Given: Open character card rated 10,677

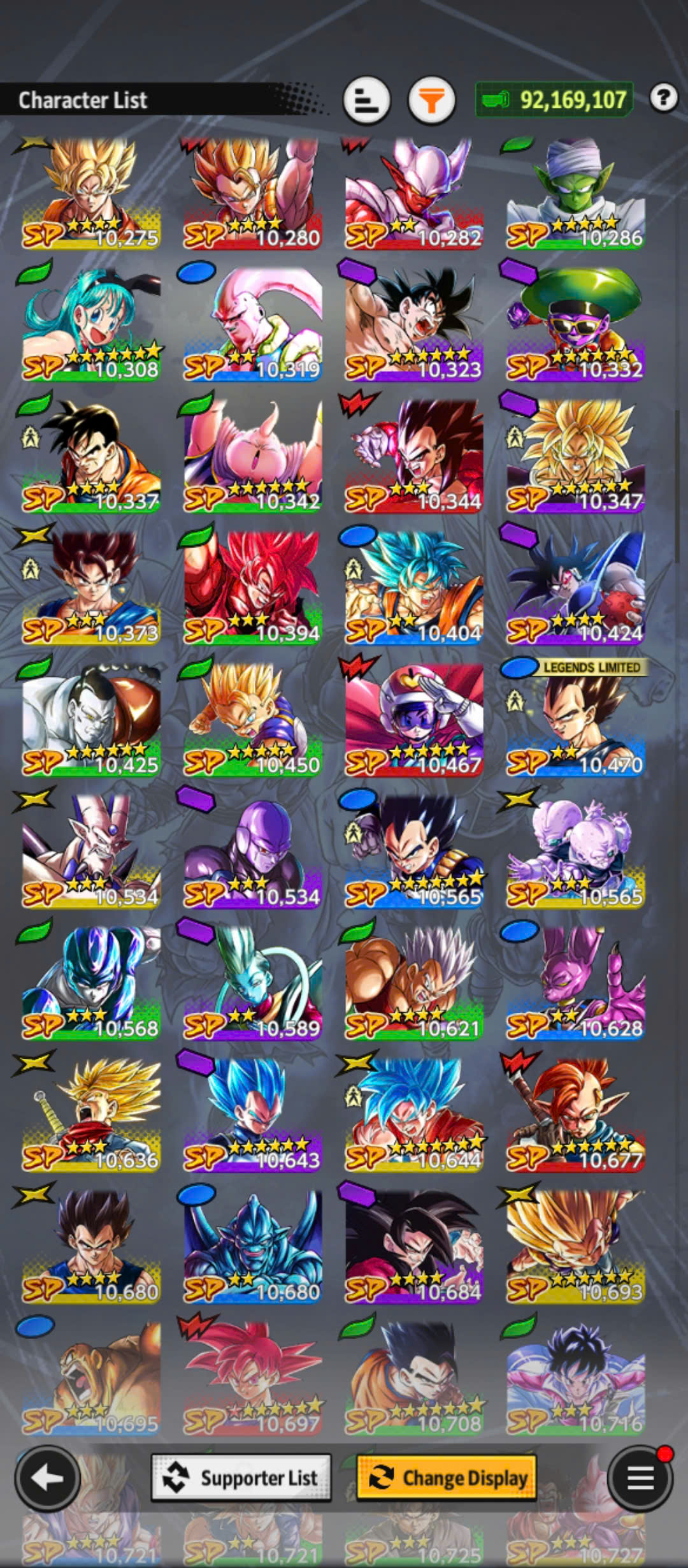Looking at the screenshot, I should [x=575, y=1115].
